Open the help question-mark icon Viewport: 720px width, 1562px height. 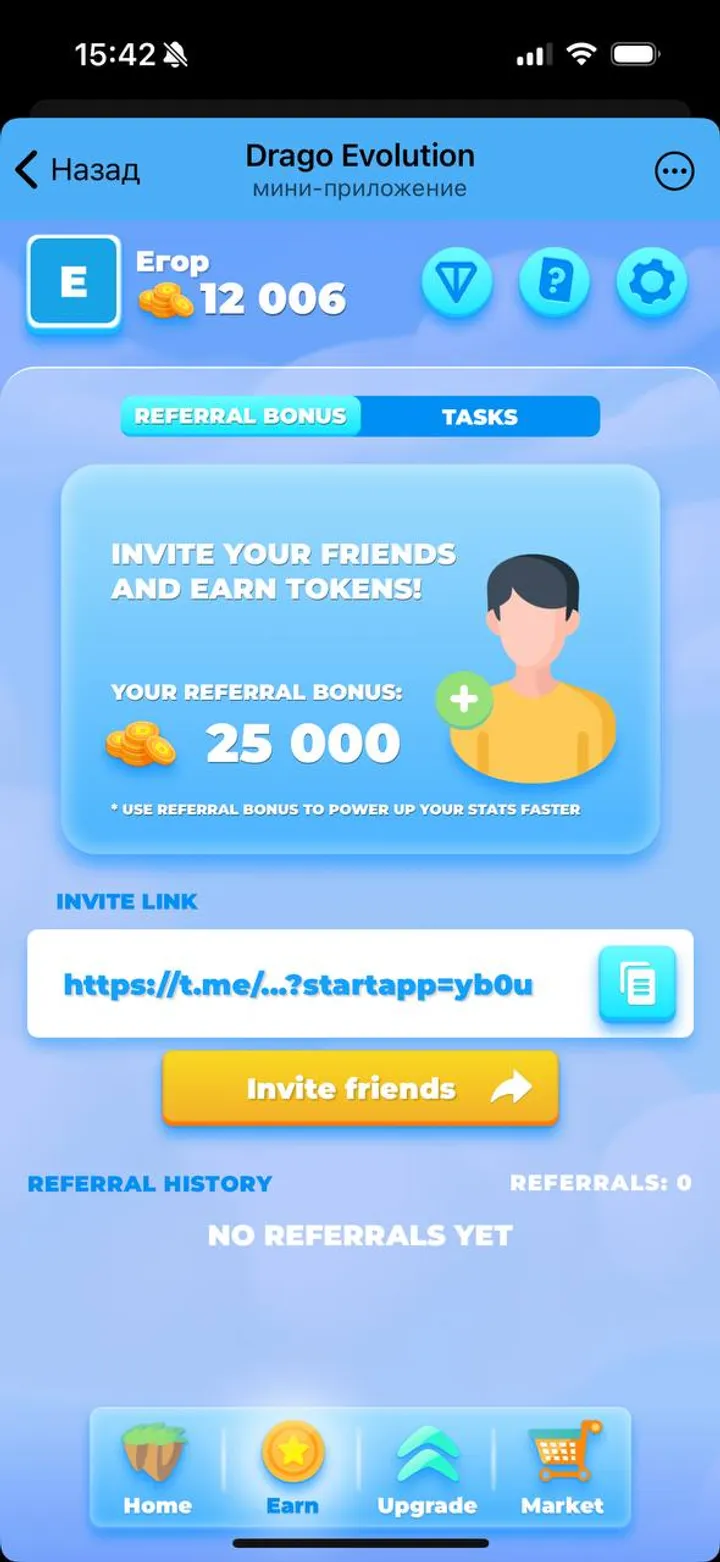pyautogui.click(x=553, y=284)
